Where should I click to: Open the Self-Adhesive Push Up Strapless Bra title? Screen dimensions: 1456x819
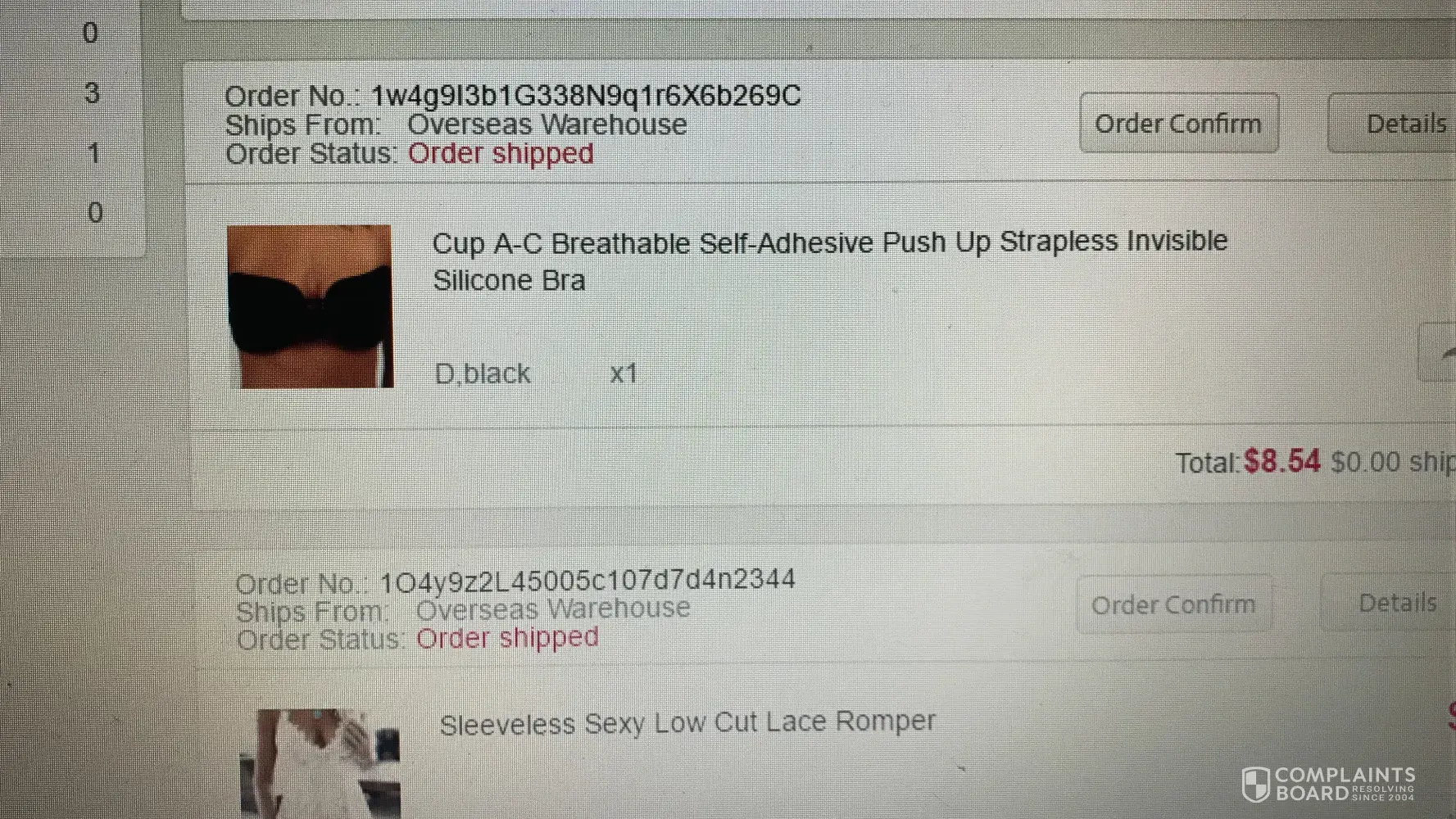click(828, 260)
